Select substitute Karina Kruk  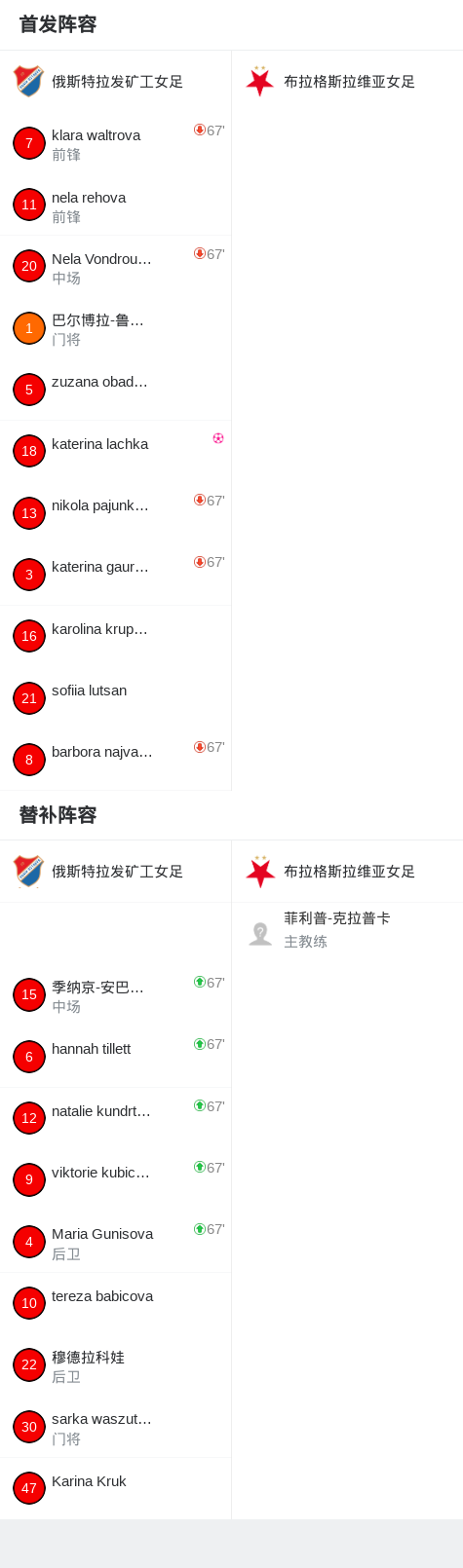click(115, 1488)
